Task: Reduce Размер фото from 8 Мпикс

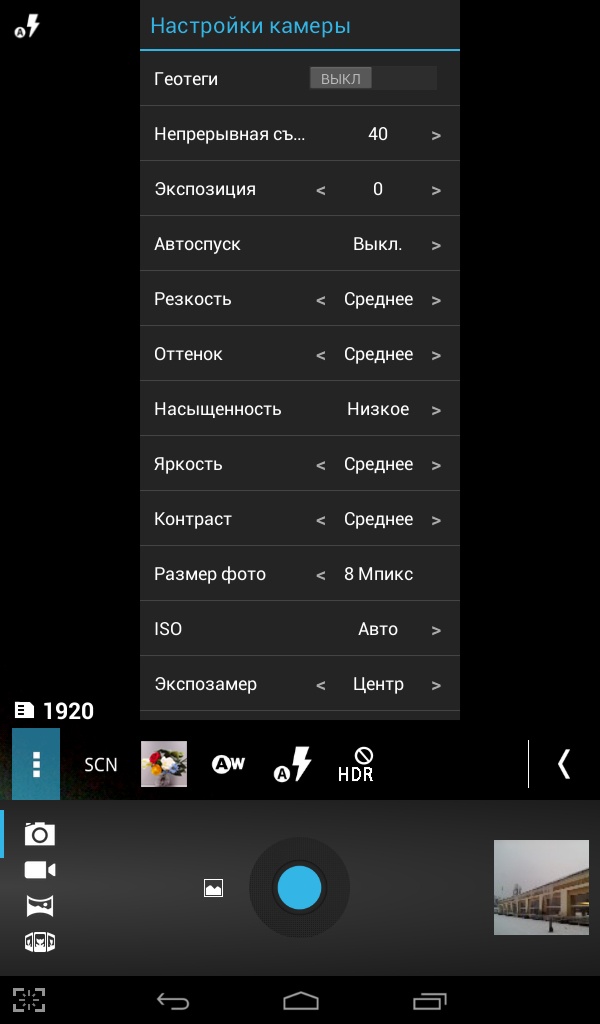Action: click(321, 575)
